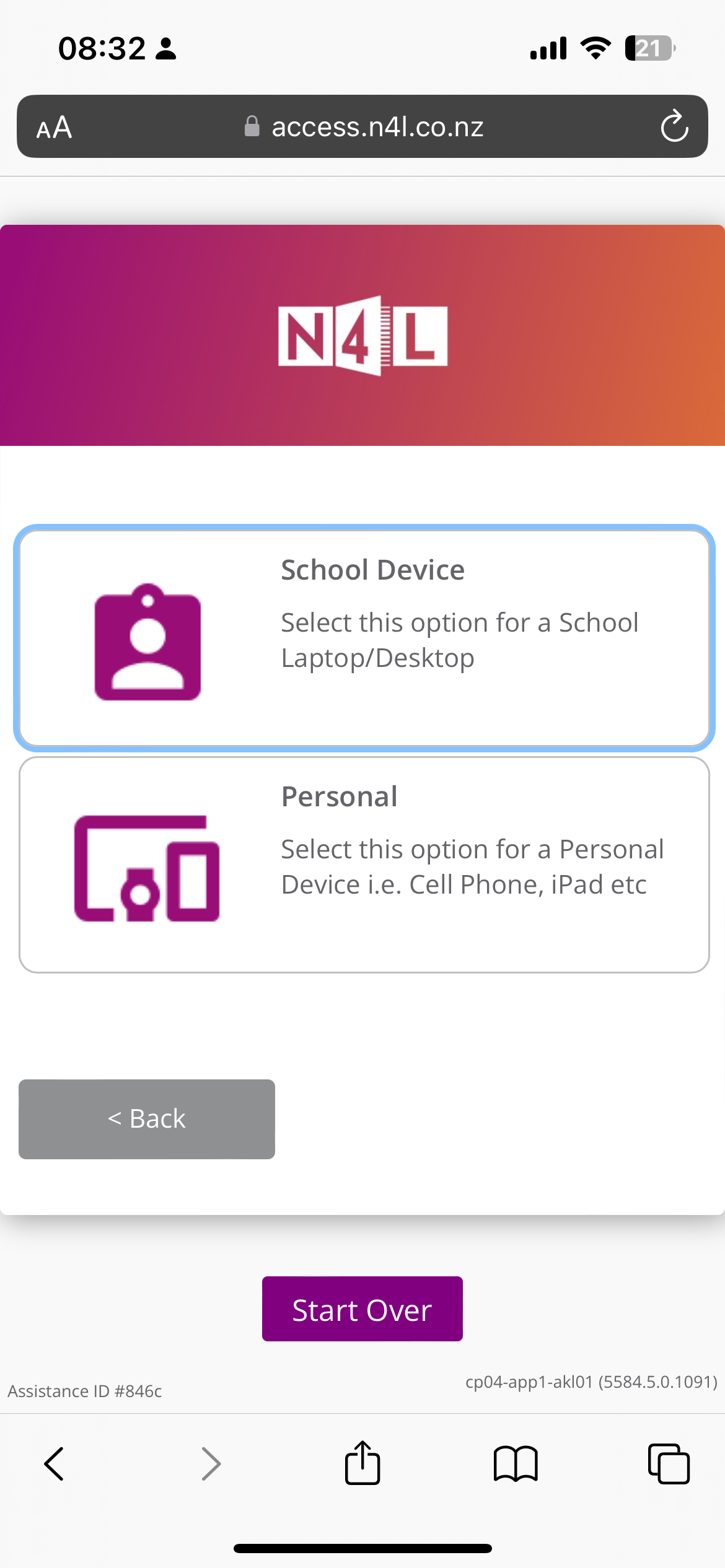Tap the Share icon in Safari toolbar
This screenshot has width=725, height=1568.
pyautogui.click(x=362, y=1464)
